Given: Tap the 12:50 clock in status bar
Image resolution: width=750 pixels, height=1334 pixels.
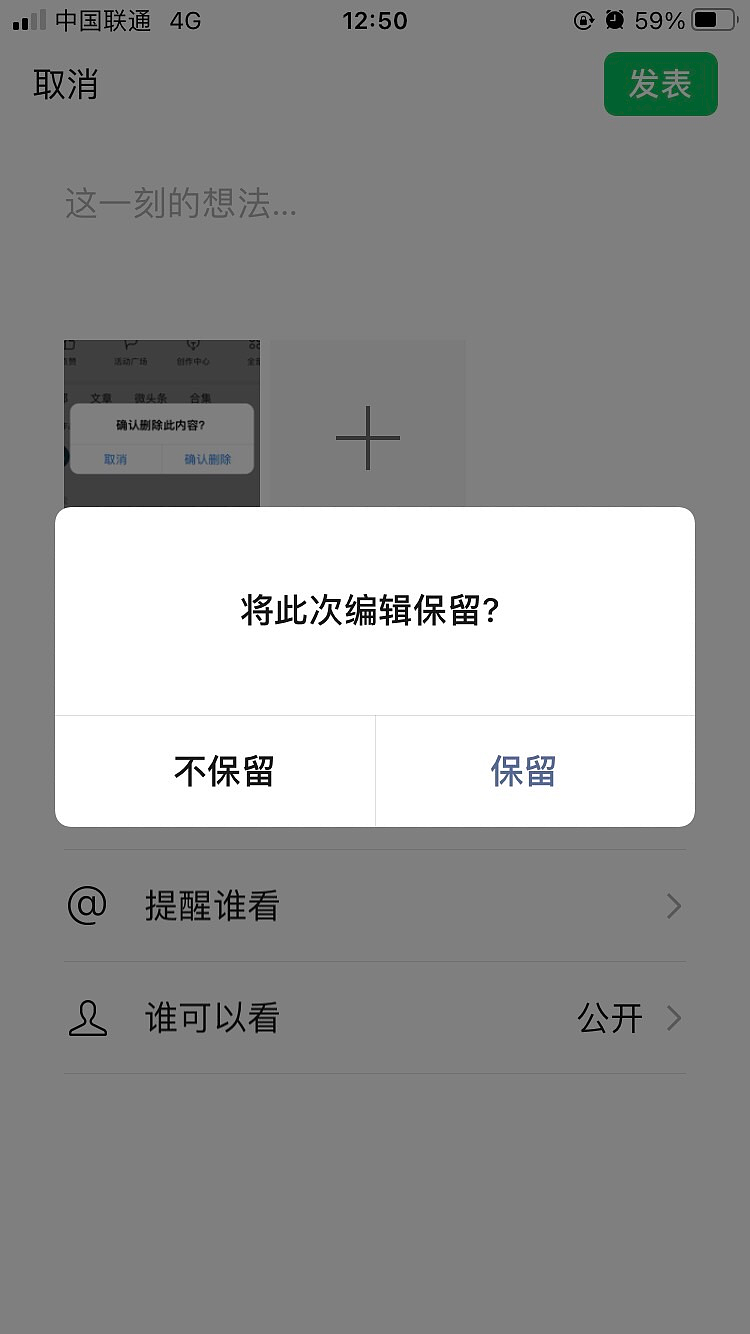Looking at the screenshot, I should pos(376,20).
